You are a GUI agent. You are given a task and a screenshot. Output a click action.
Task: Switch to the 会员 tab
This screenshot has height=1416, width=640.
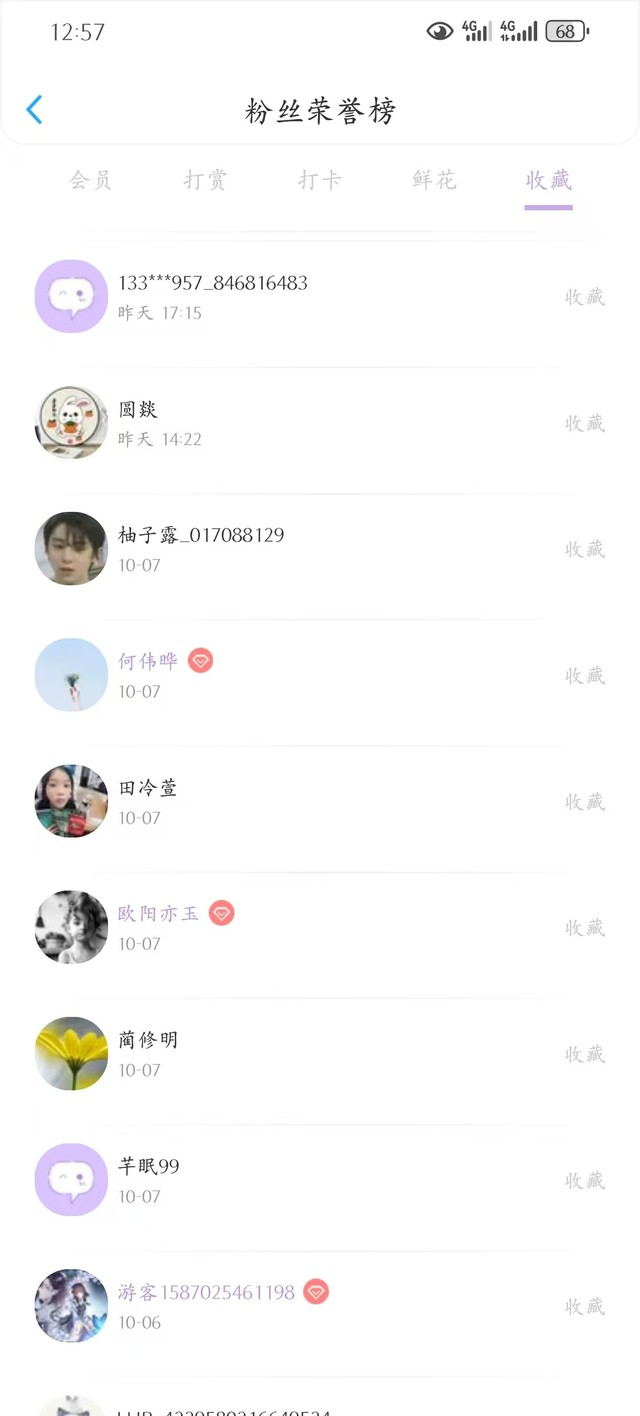click(90, 180)
